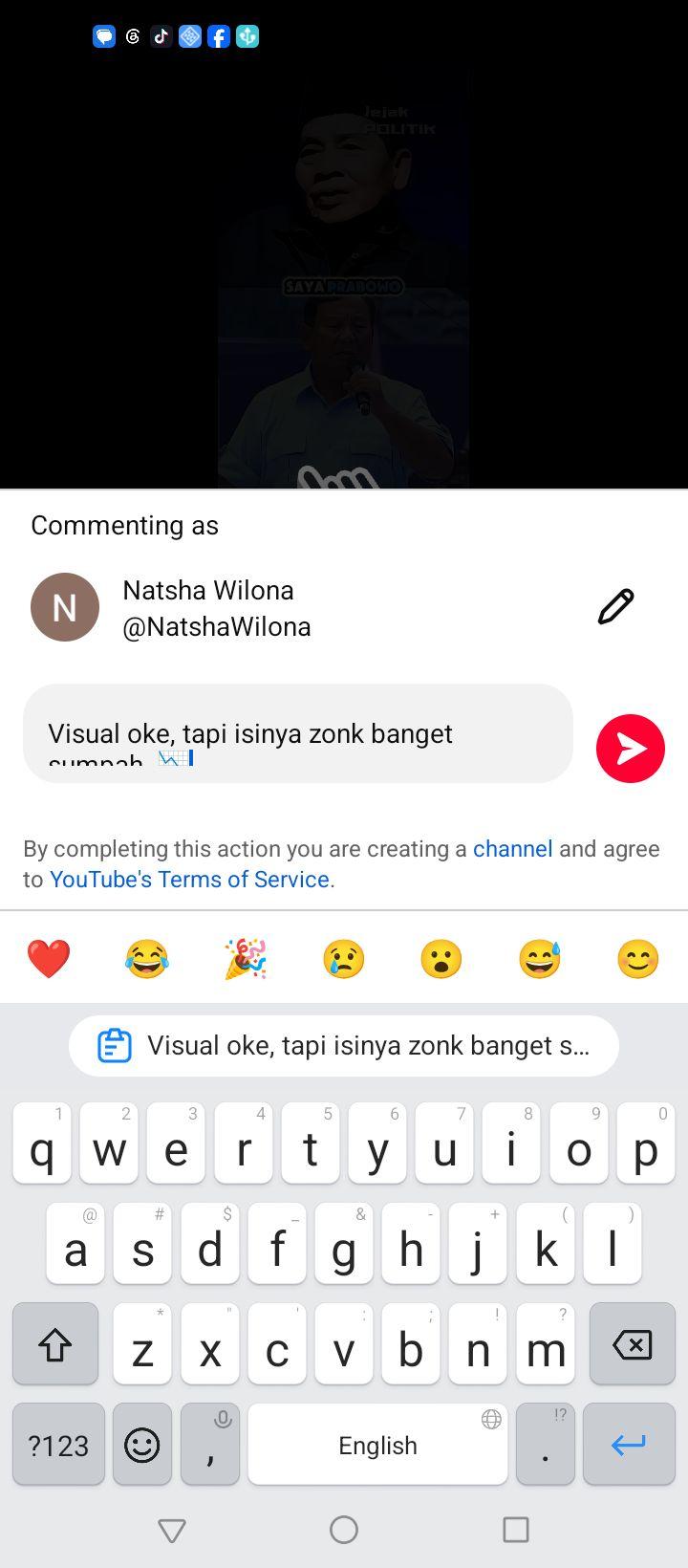This screenshot has height=1568, width=688.
Task: Open the keyboard emoji picker
Action: (x=142, y=1445)
